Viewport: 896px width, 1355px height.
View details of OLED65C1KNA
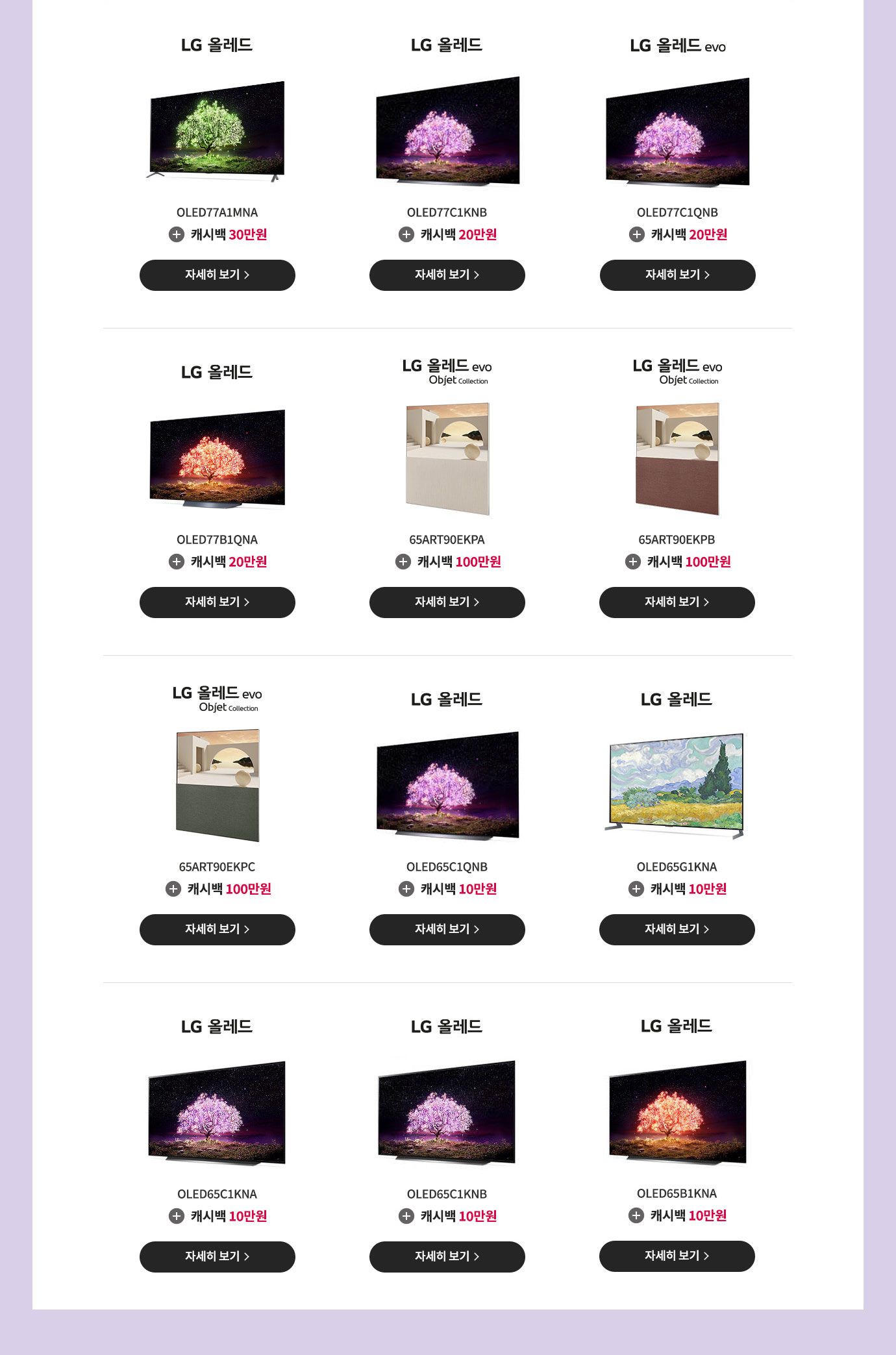pos(217,1257)
